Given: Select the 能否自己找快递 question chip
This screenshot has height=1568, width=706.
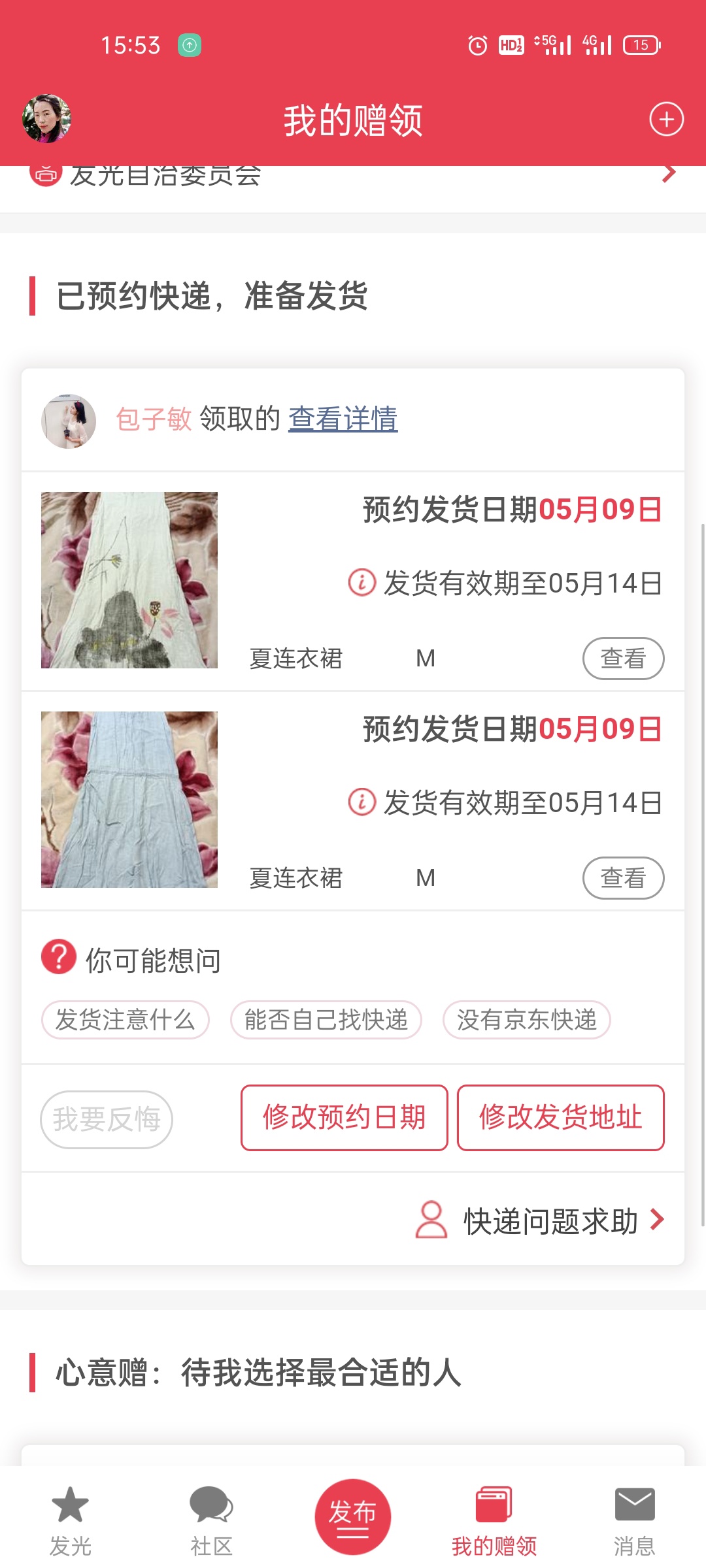Looking at the screenshot, I should click(x=326, y=1020).
